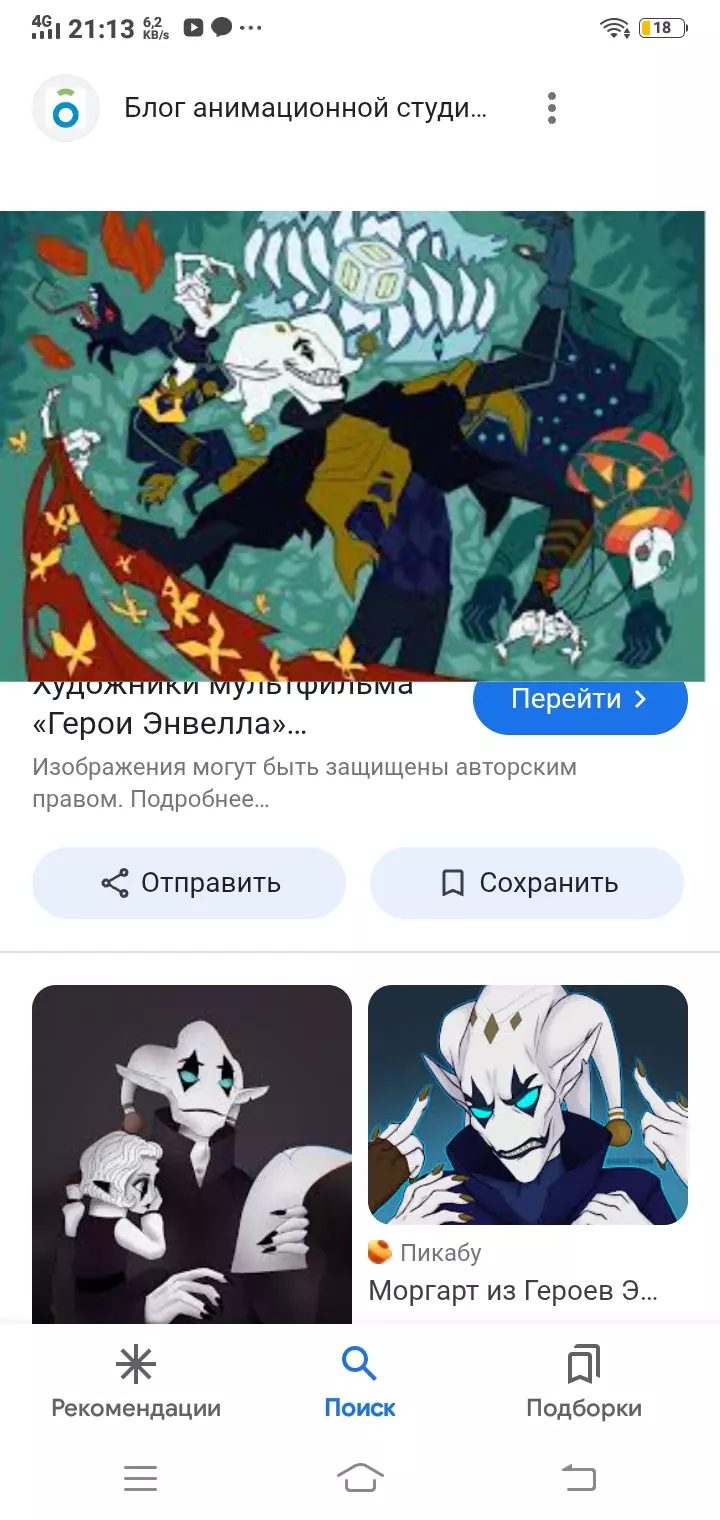Switch to the Поиск tab
Screen dimensions: 720x1520
(x=360, y=1383)
